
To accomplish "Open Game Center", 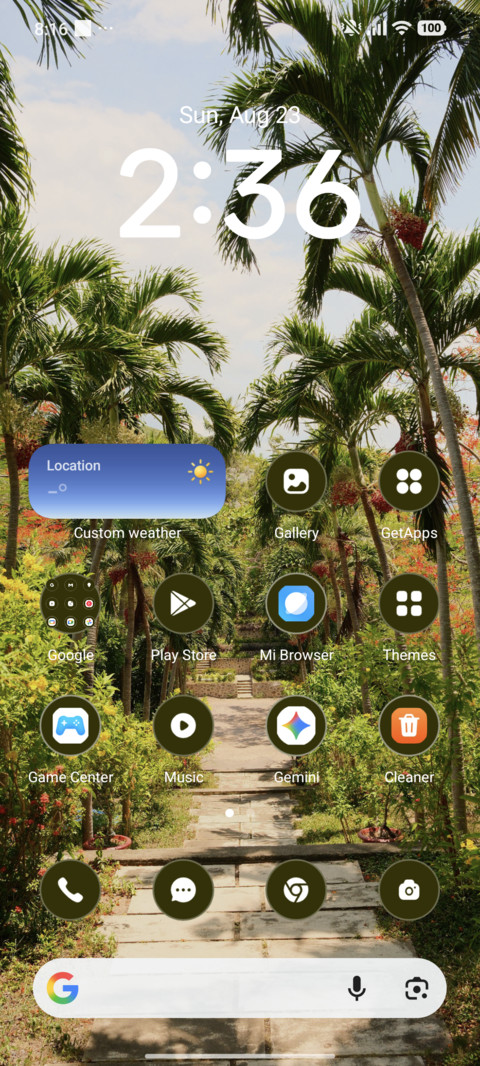I will click(x=70, y=725).
